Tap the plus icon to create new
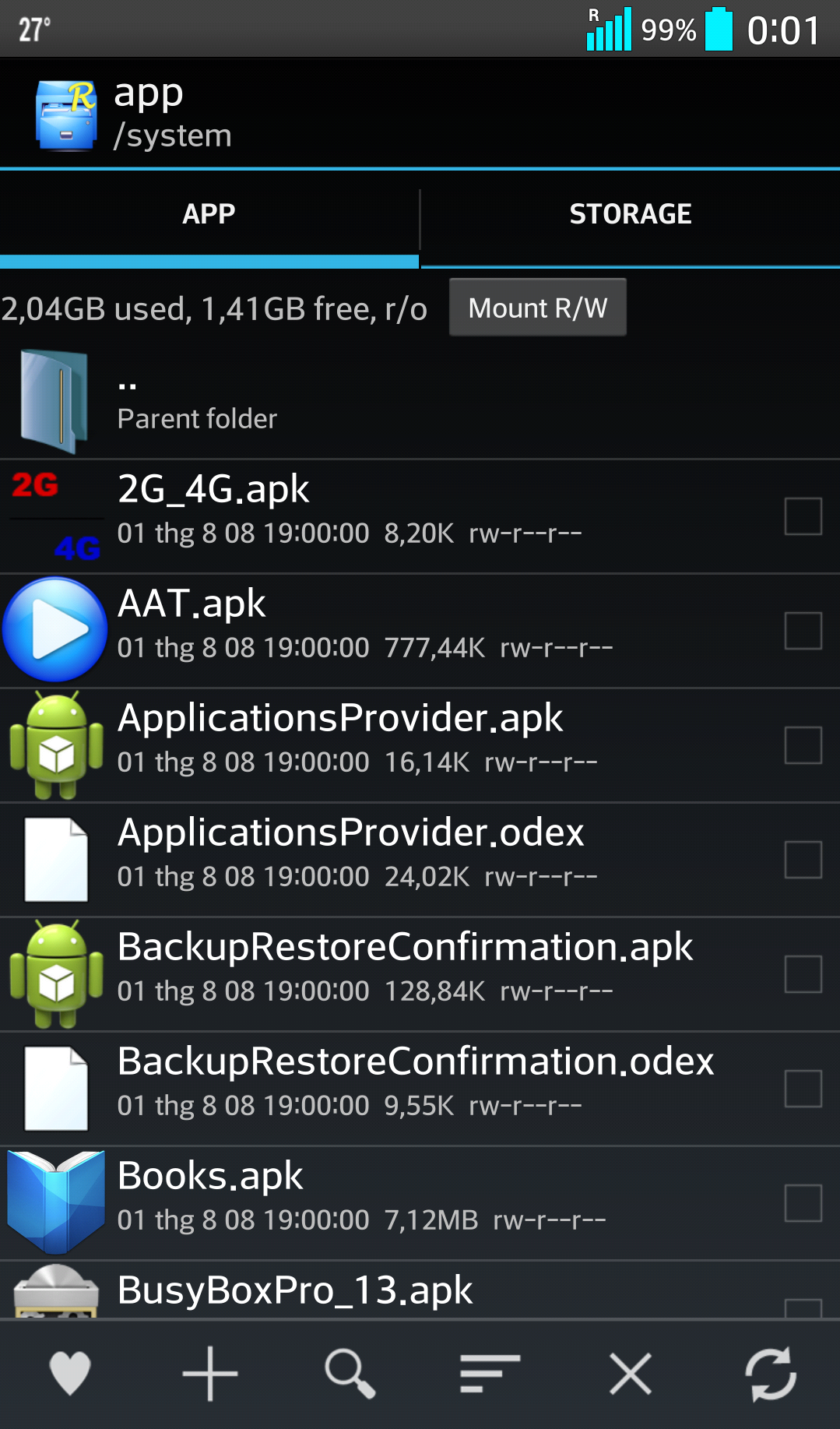 click(210, 1374)
